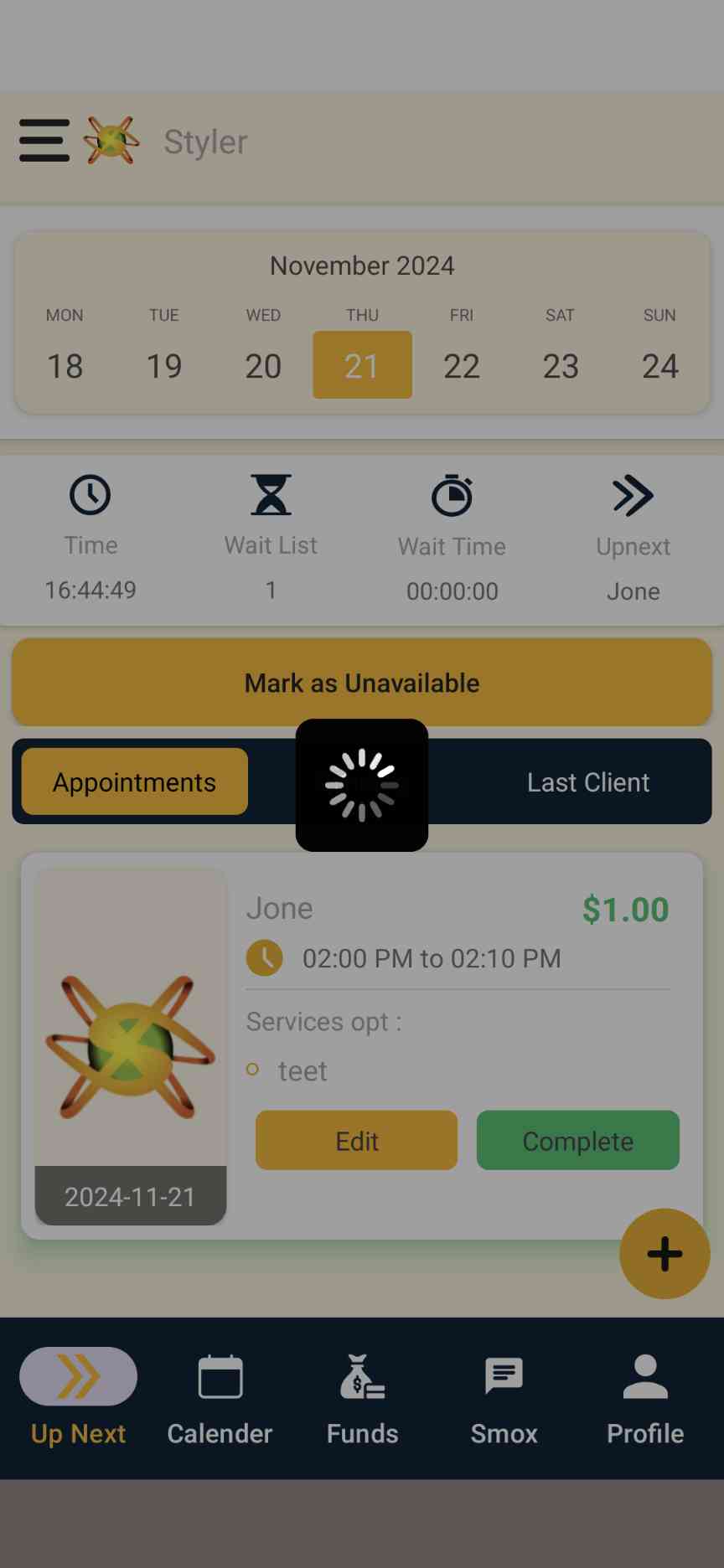The width and height of the screenshot is (724, 1568).
Task: Choose Friday 22 in the week strip
Action: [462, 364]
